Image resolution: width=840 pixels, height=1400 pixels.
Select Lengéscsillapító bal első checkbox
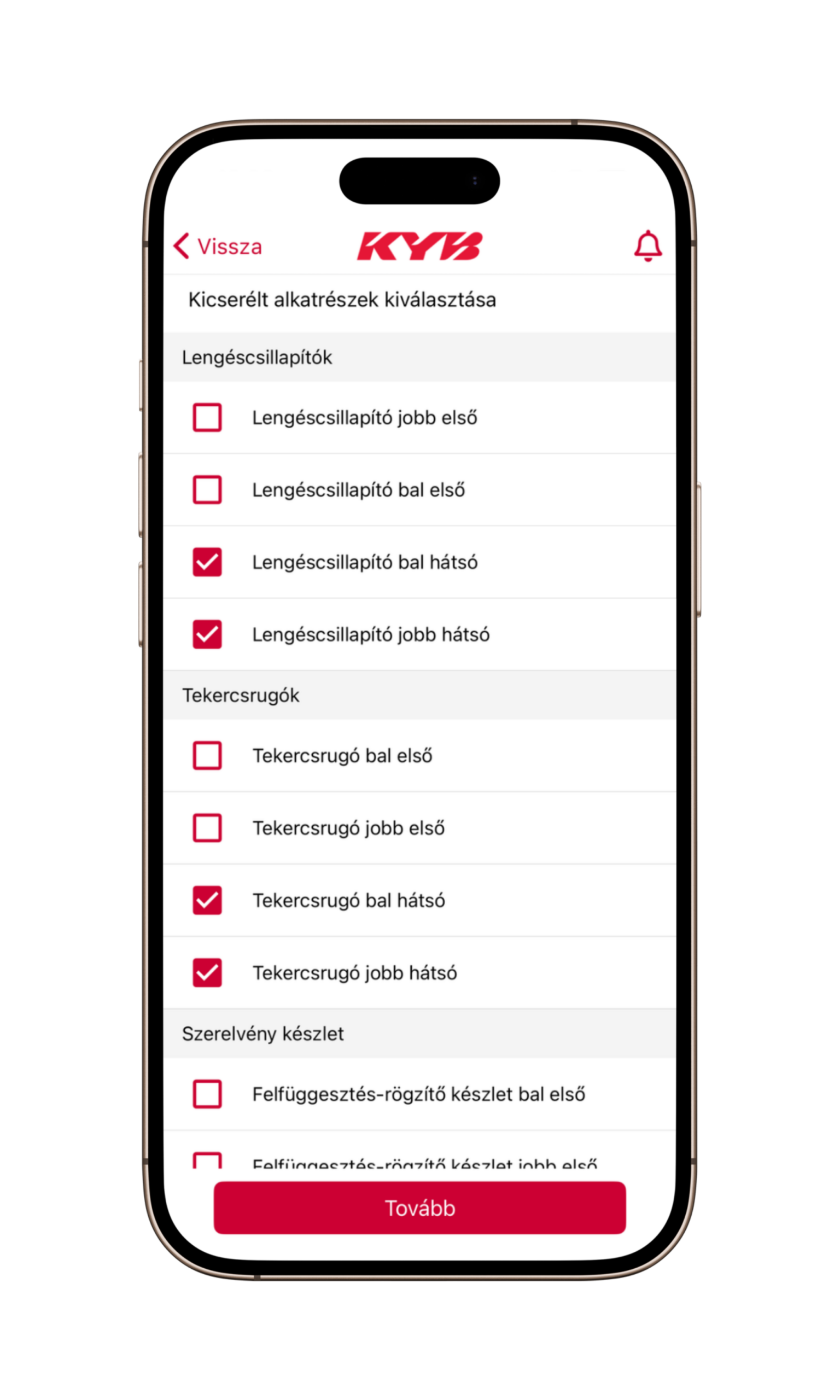coord(207,489)
